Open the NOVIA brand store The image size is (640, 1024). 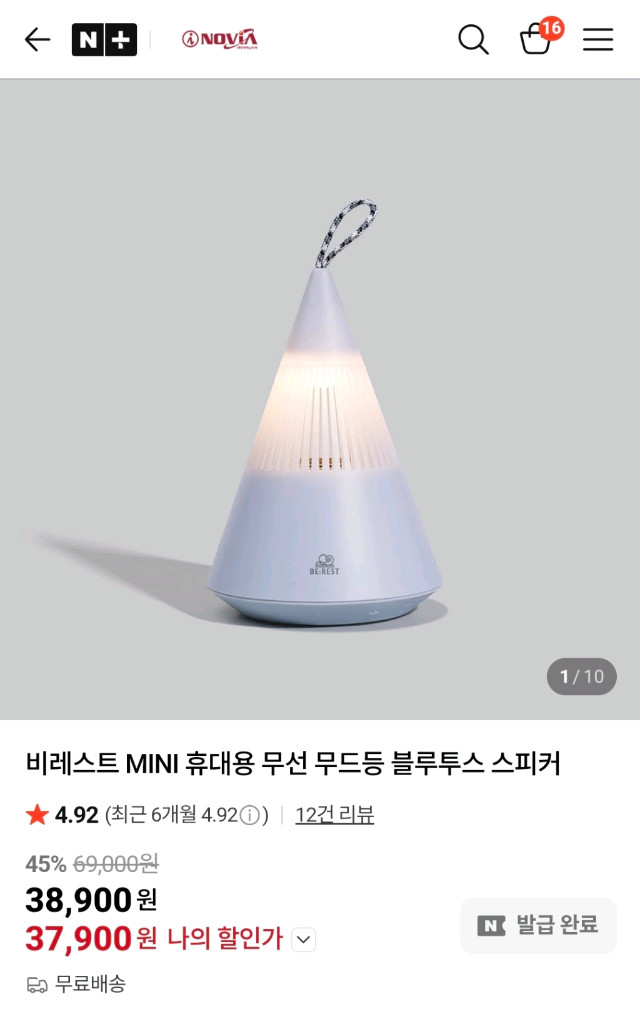pyautogui.click(x=220, y=40)
